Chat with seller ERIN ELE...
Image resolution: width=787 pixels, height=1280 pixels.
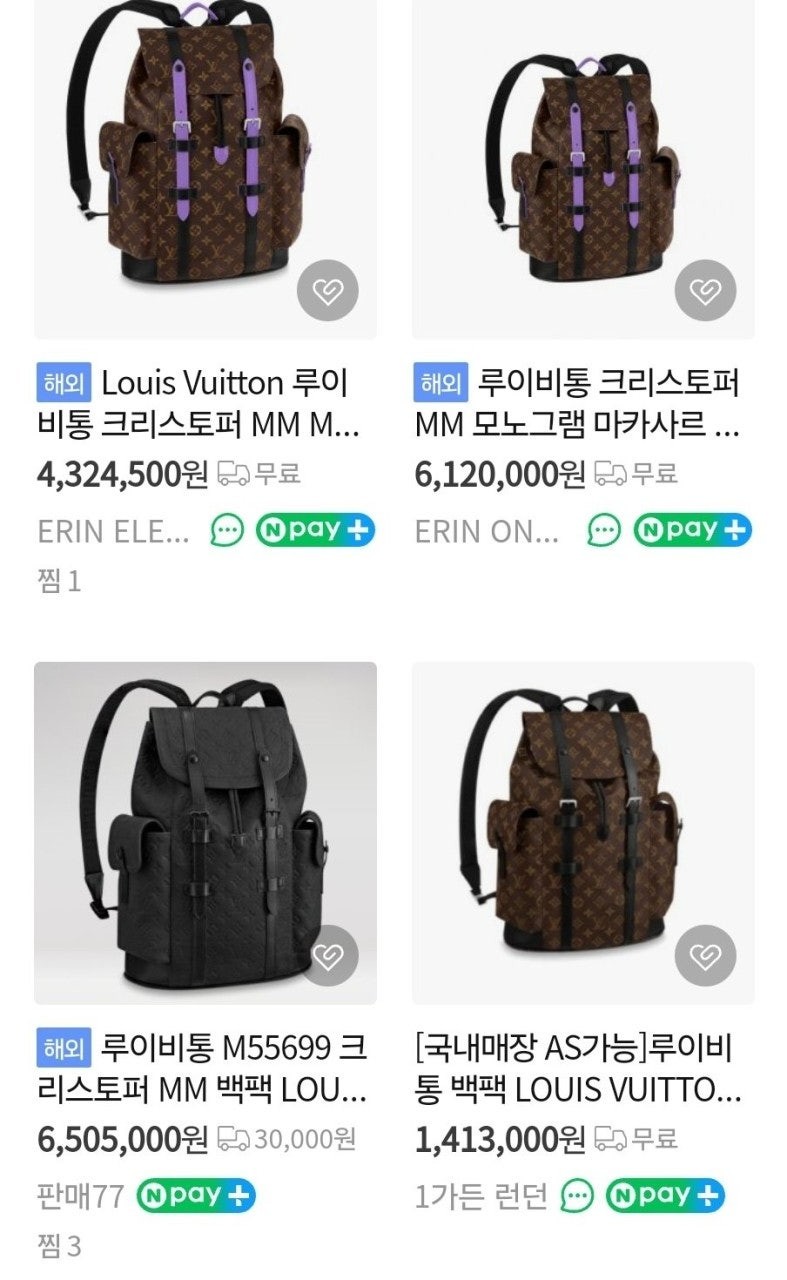click(x=227, y=530)
